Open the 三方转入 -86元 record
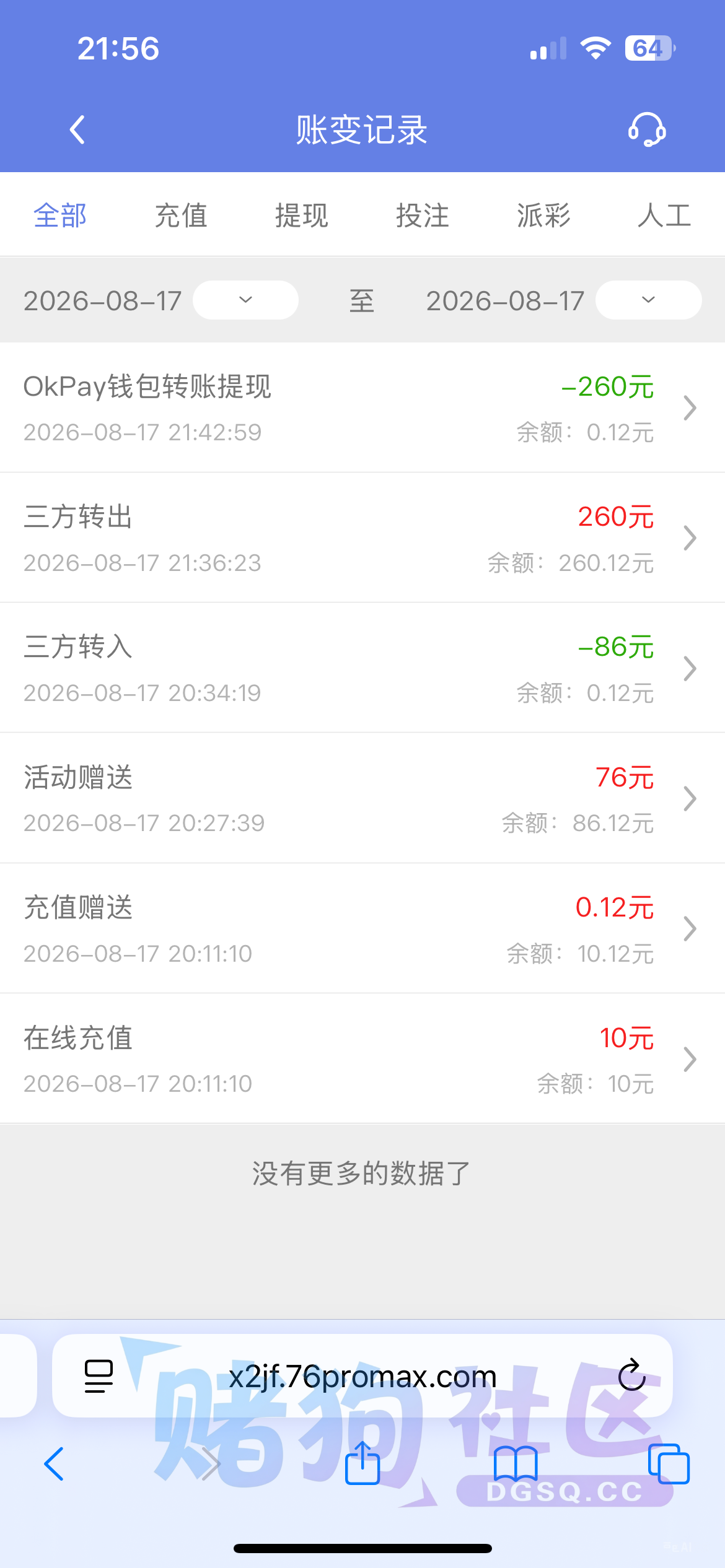Screen dimensions: 725x1568 [x=362, y=668]
